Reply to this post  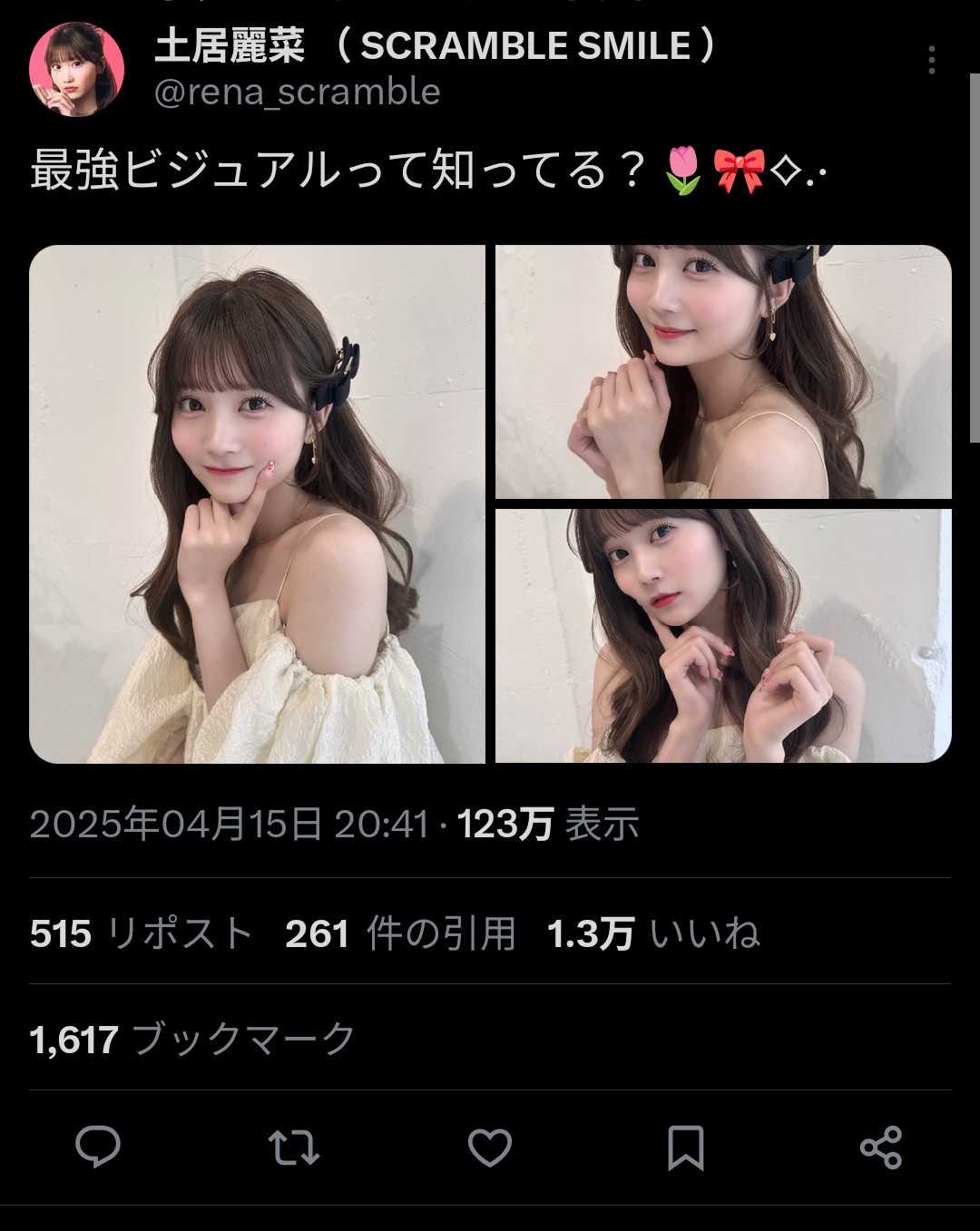tap(98, 1148)
